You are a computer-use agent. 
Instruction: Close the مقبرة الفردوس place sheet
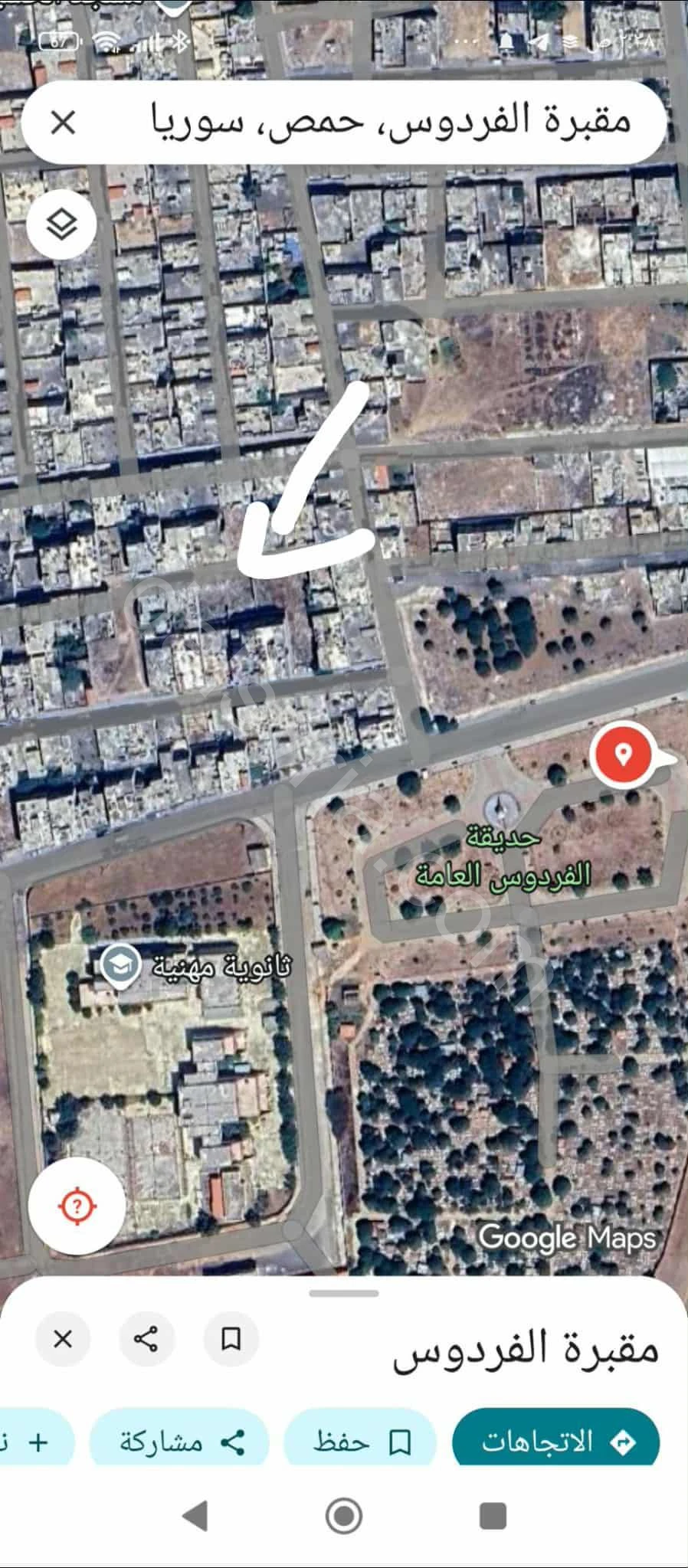(x=63, y=1338)
